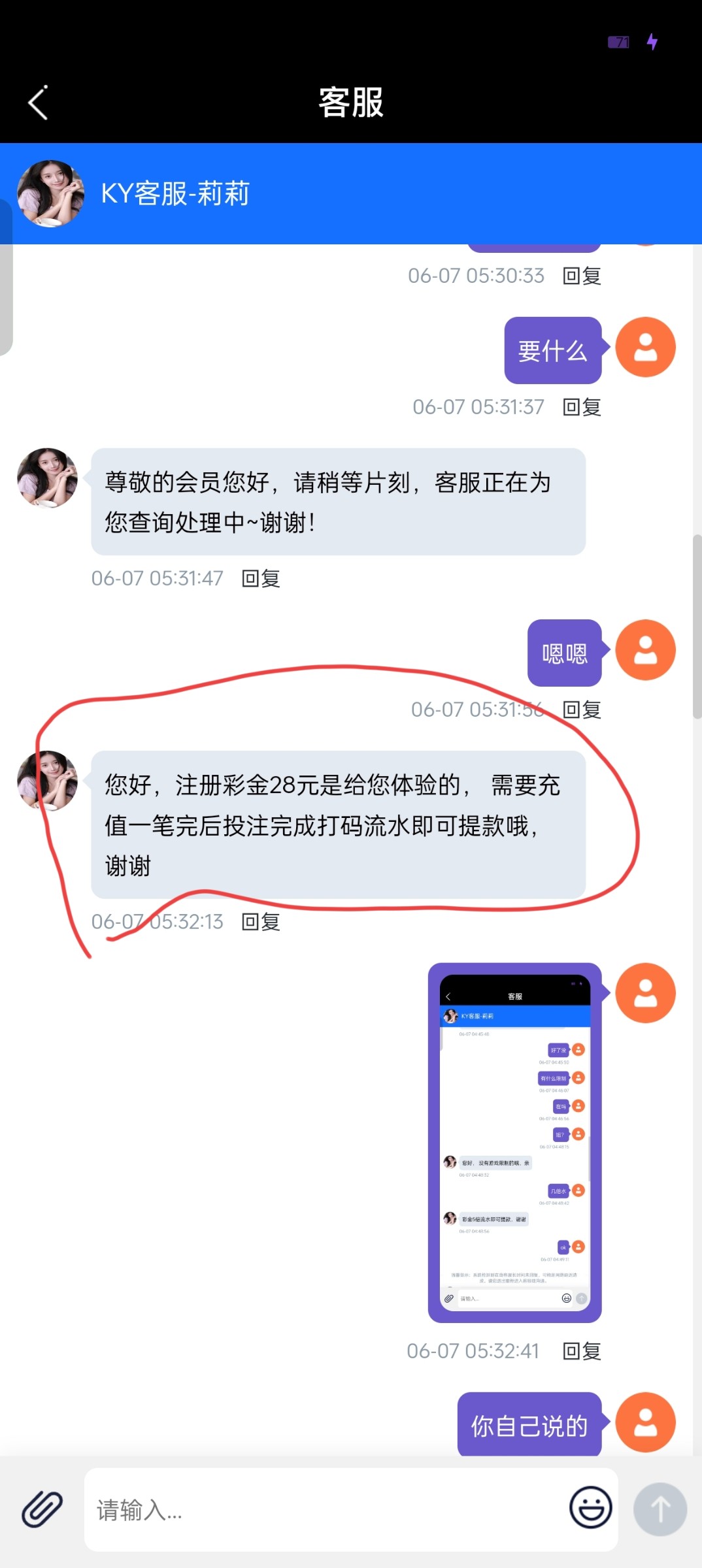
Task: Reply to the 注册彩金28元 message at 05:32:13
Action: 260,922
